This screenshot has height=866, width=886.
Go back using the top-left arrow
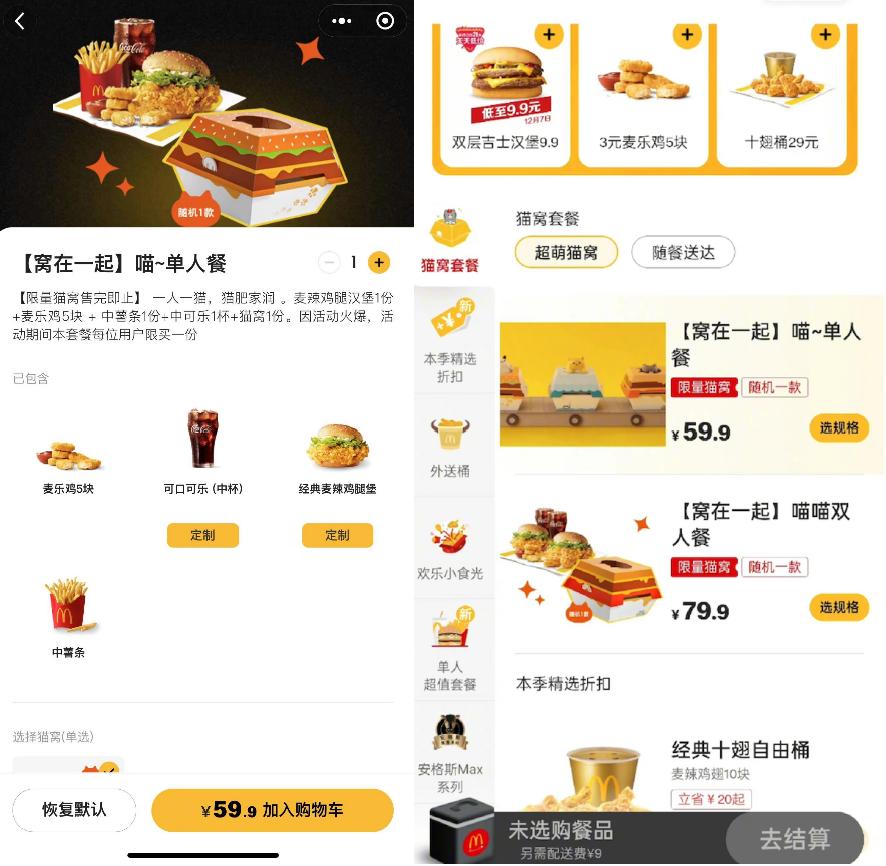pyautogui.click(x=21, y=21)
